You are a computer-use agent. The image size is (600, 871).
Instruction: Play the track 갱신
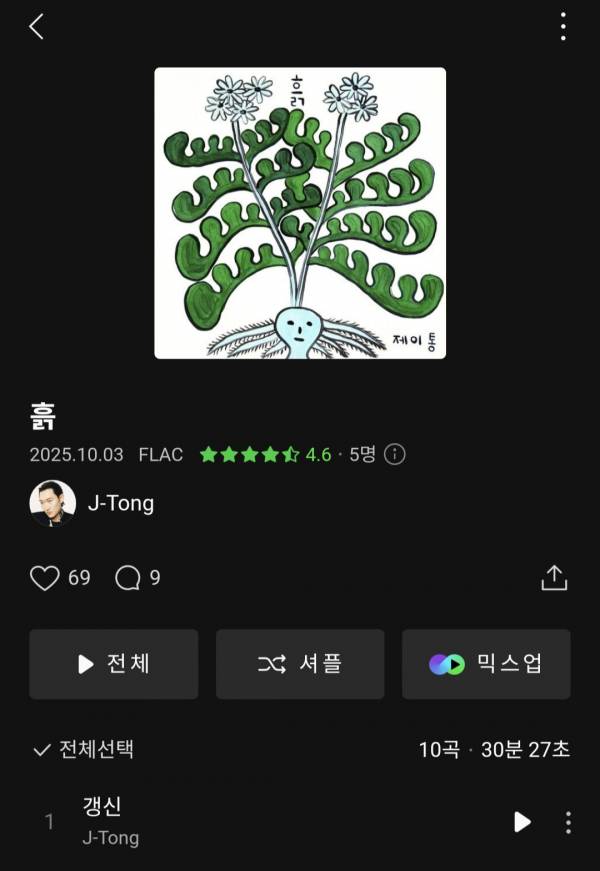tap(522, 822)
